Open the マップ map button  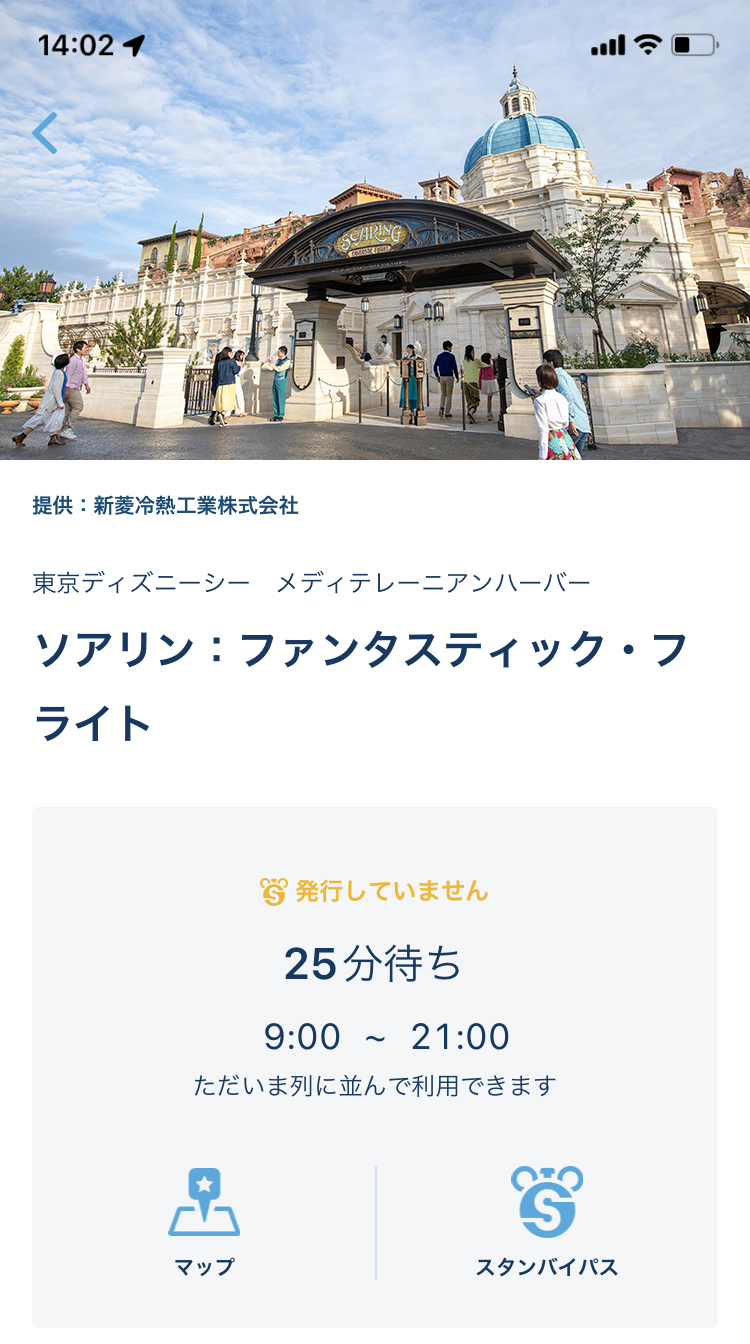pos(204,1222)
